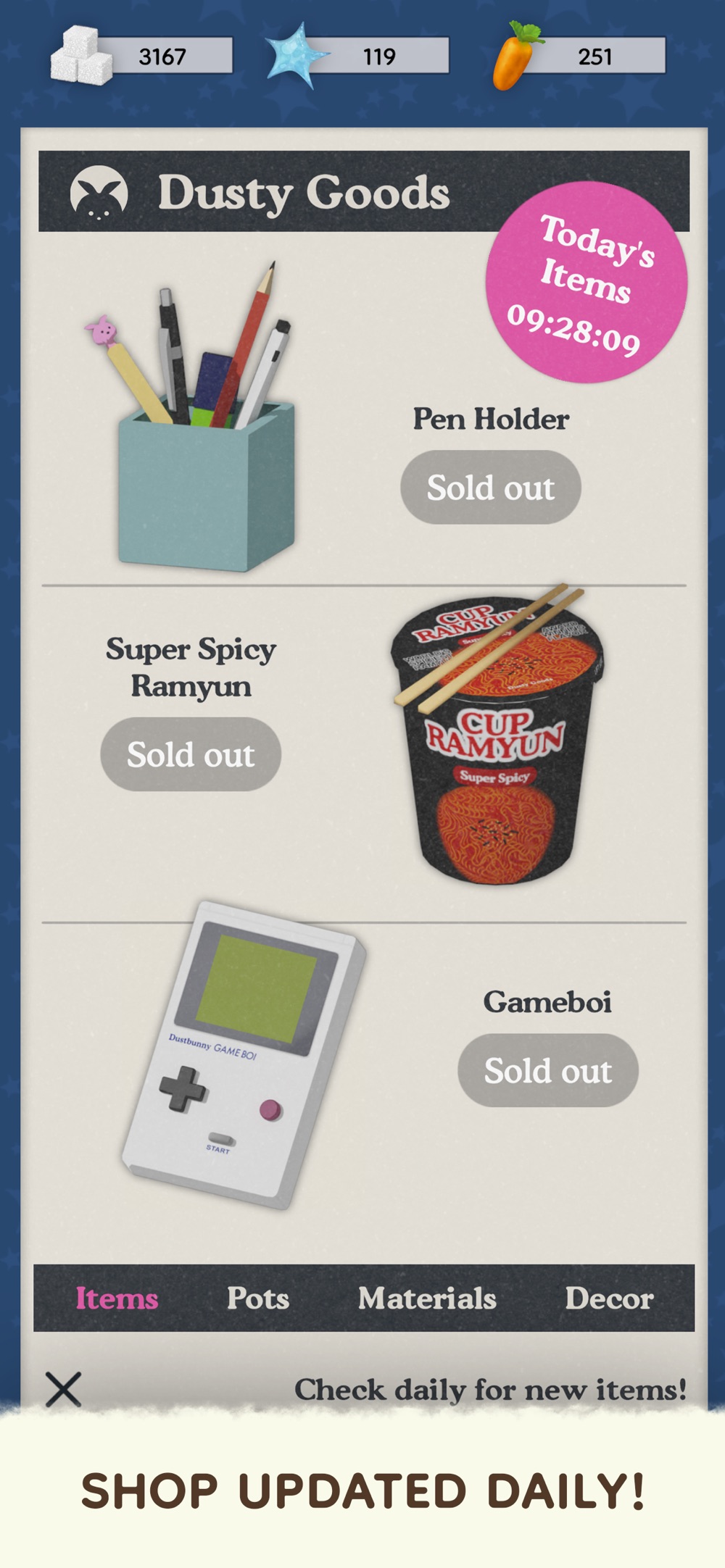725x1568 pixels.
Task: Tap the Gameboi Sold out button
Action: 548,1070
